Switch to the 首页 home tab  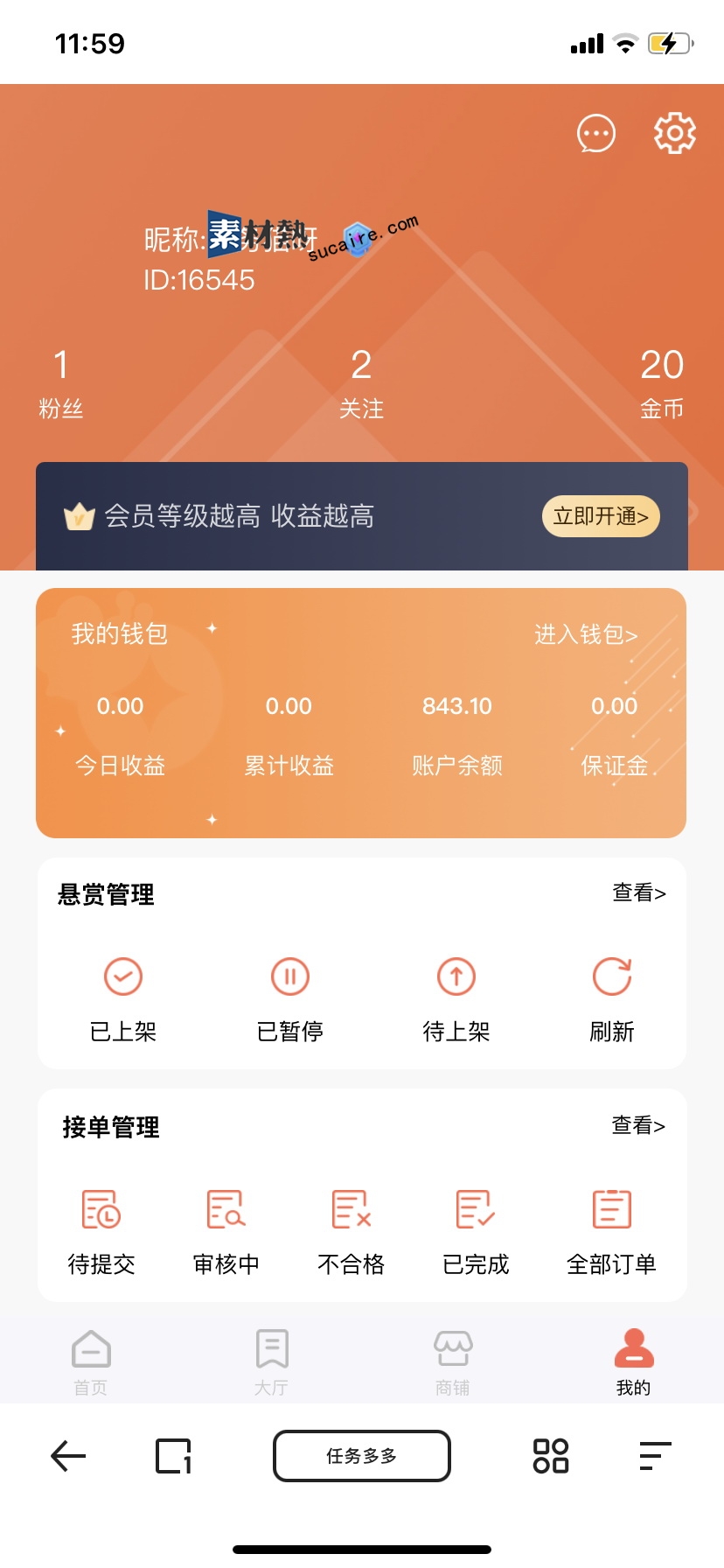[x=91, y=1362]
